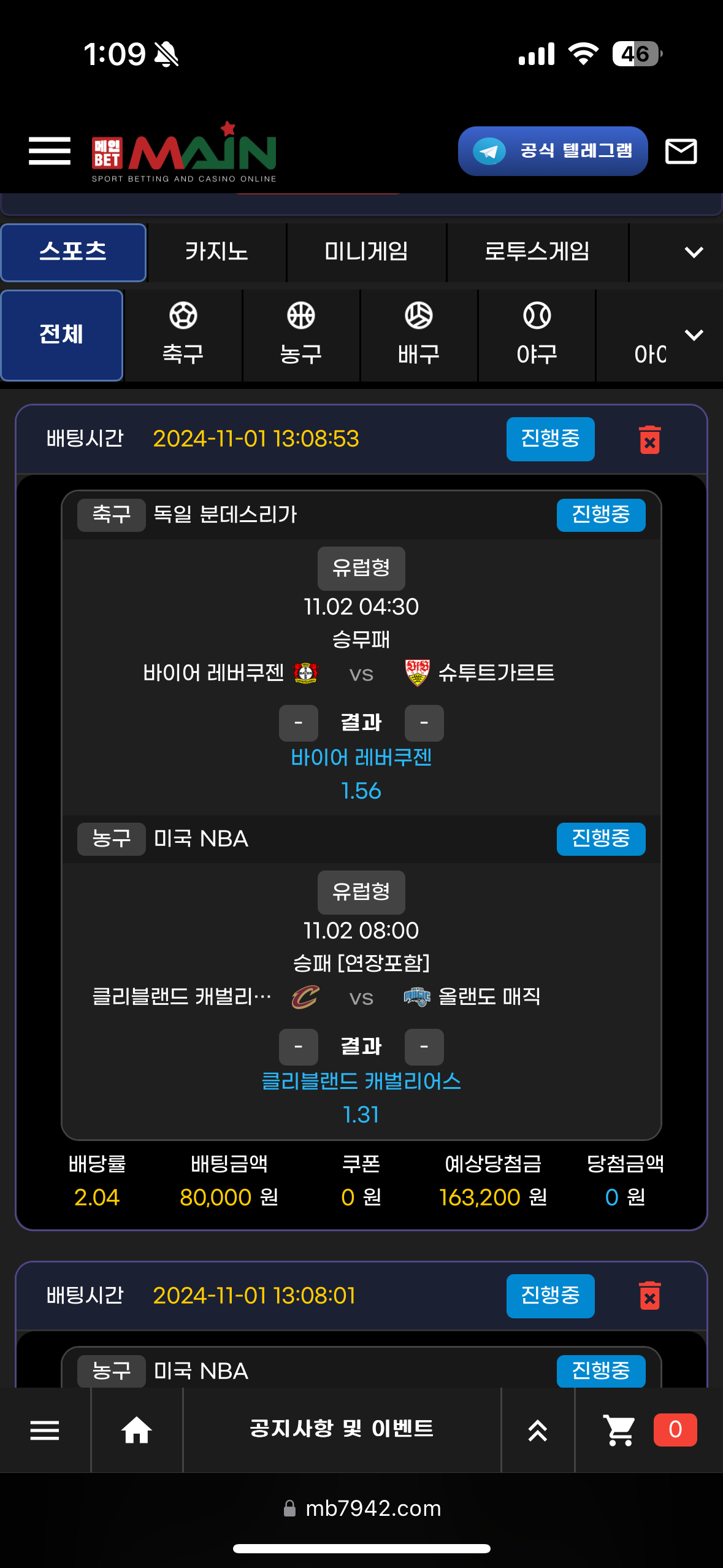The height and width of the screenshot is (1568, 723).
Task: Filter by 야구 (baseball)
Action: (x=537, y=335)
